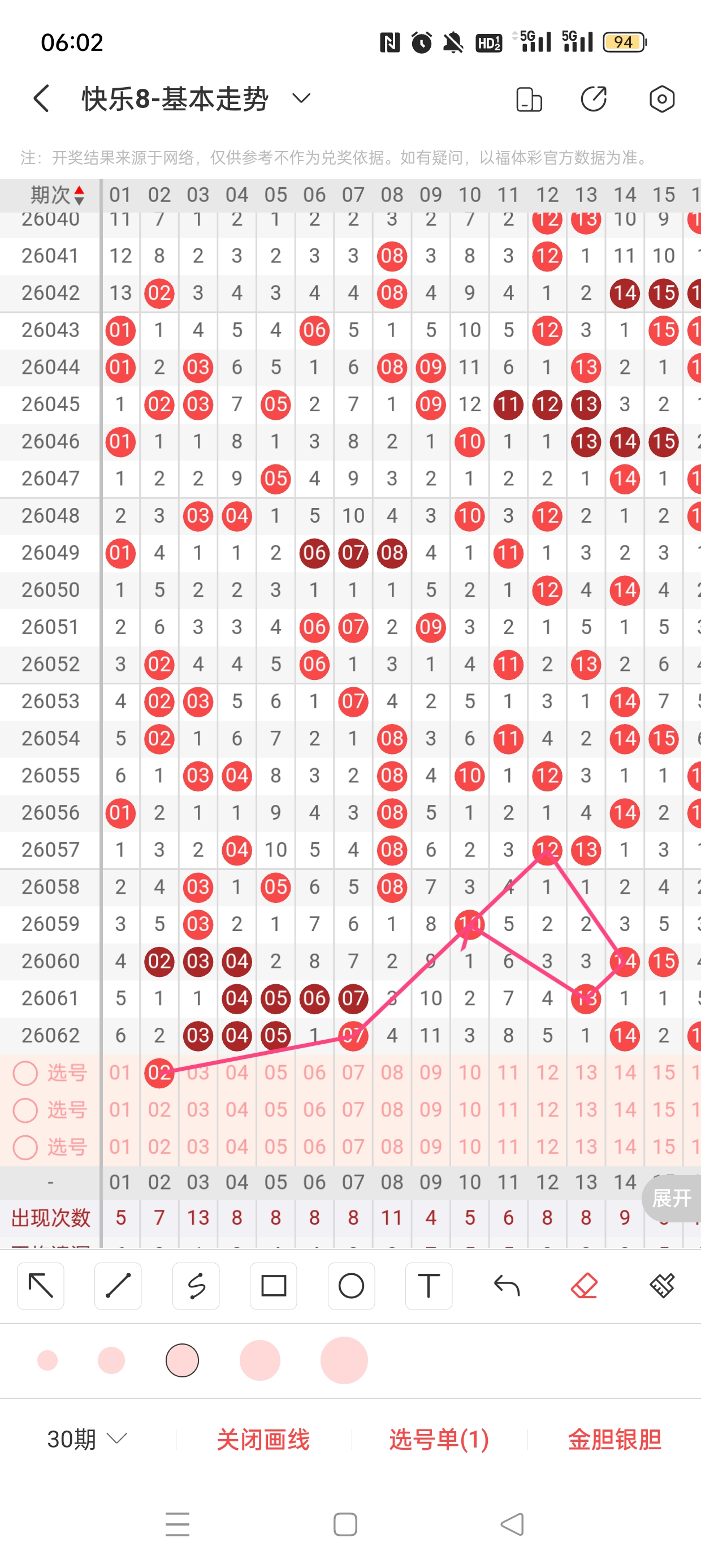
Task: Choose the circle shape tool
Action: click(x=351, y=1286)
